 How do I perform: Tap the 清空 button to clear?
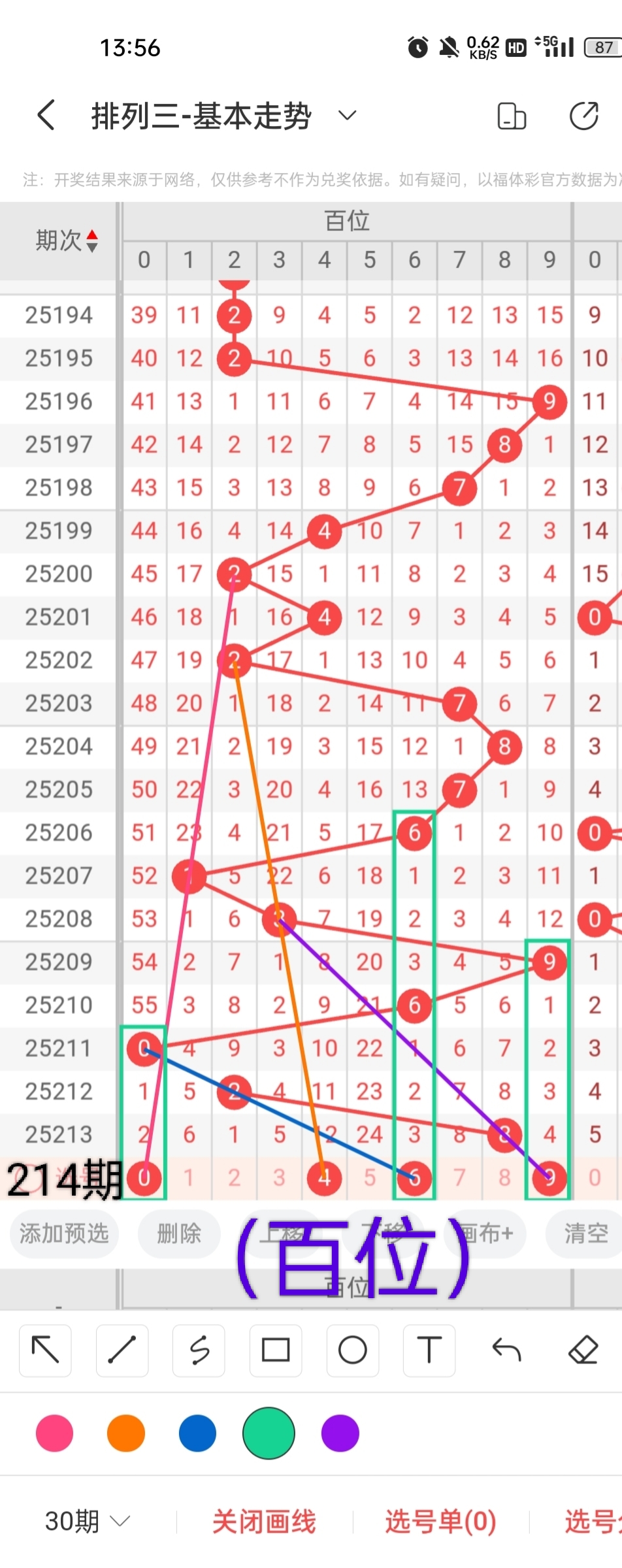[x=585, y=1233]
